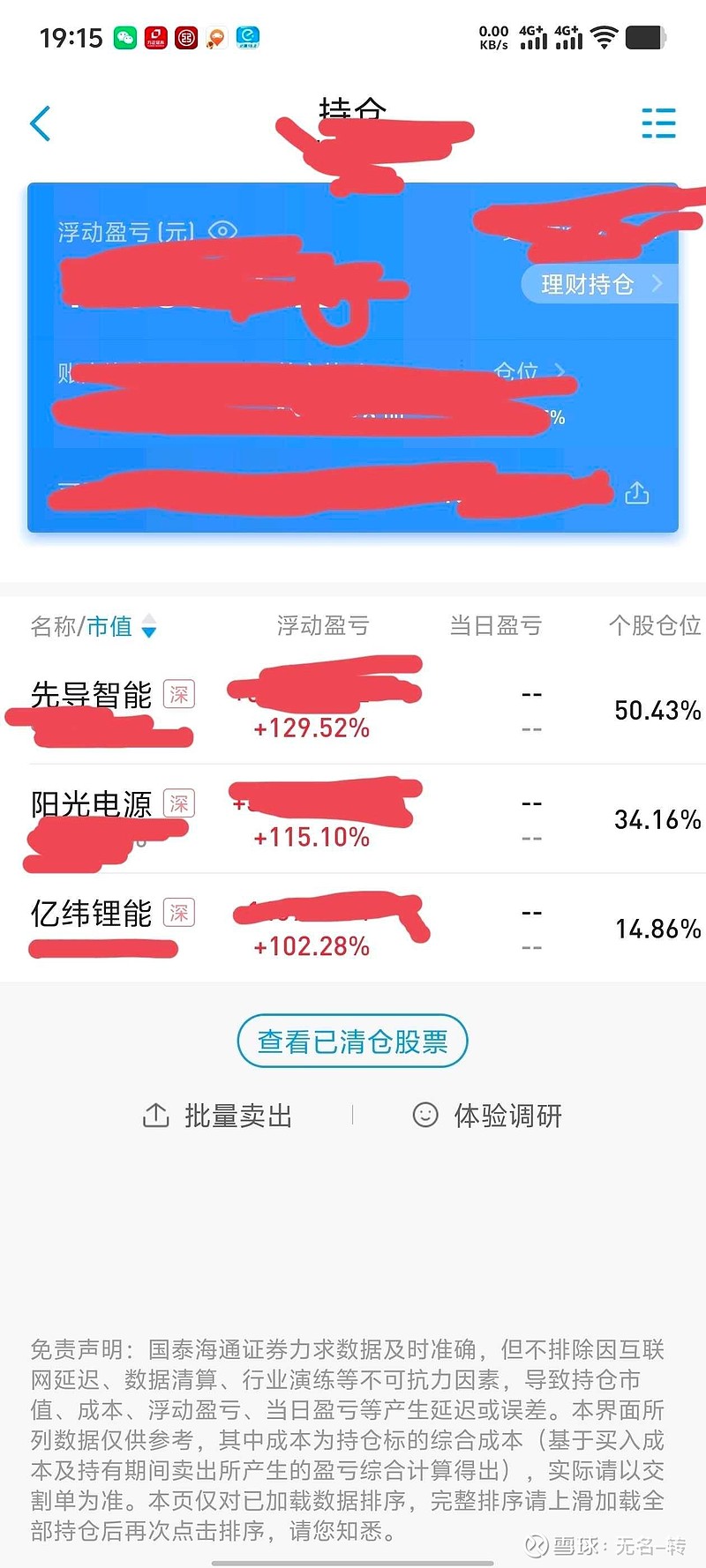Toggle the eye icon to hide 浮动盈亏 amount

tap(223, 232)
